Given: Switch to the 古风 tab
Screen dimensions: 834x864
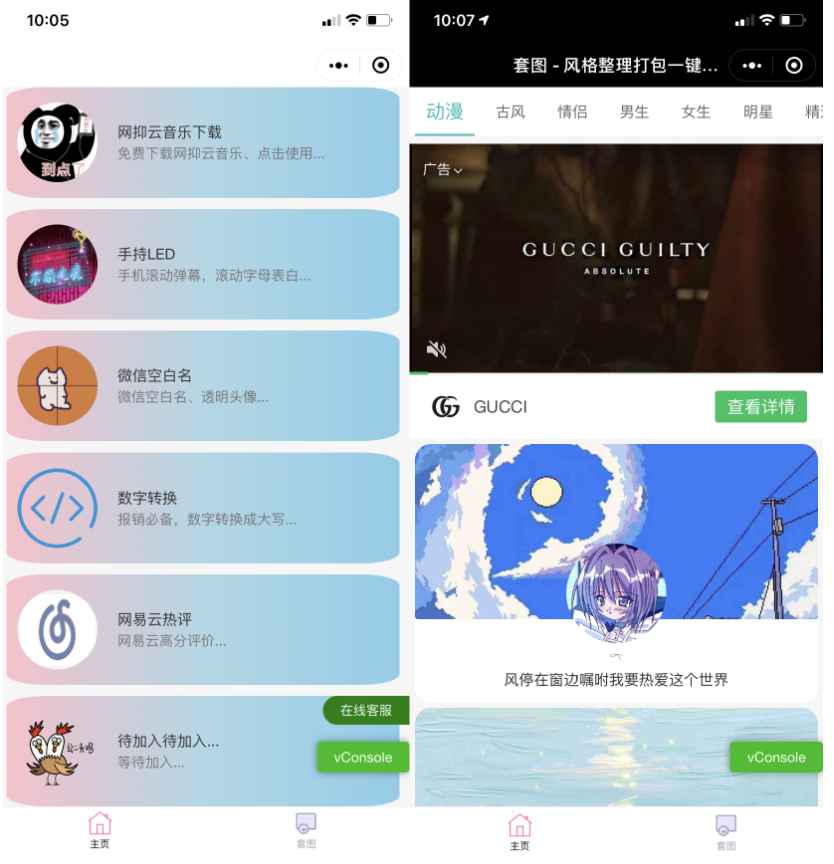Looking at the screenshot, I should click(510, 112).
